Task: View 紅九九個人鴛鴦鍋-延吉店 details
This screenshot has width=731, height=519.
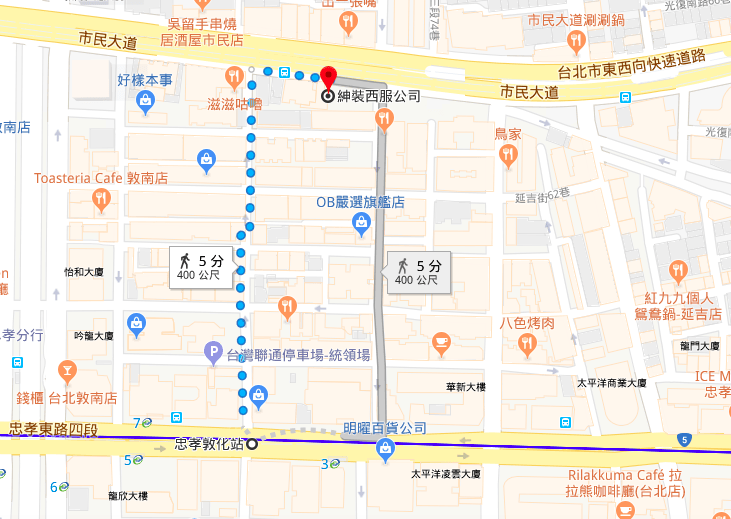Action: coord(679,270)
